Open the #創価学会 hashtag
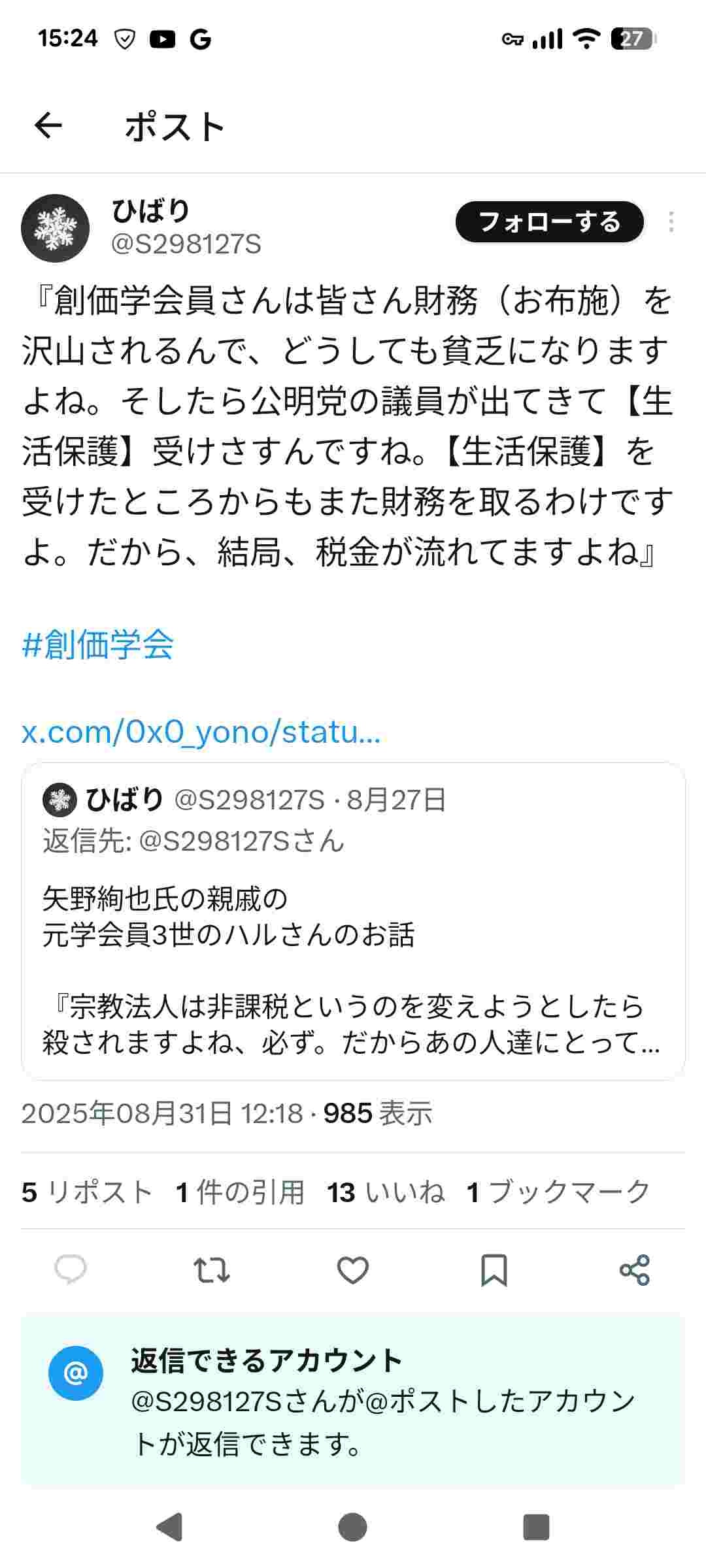 98,645
